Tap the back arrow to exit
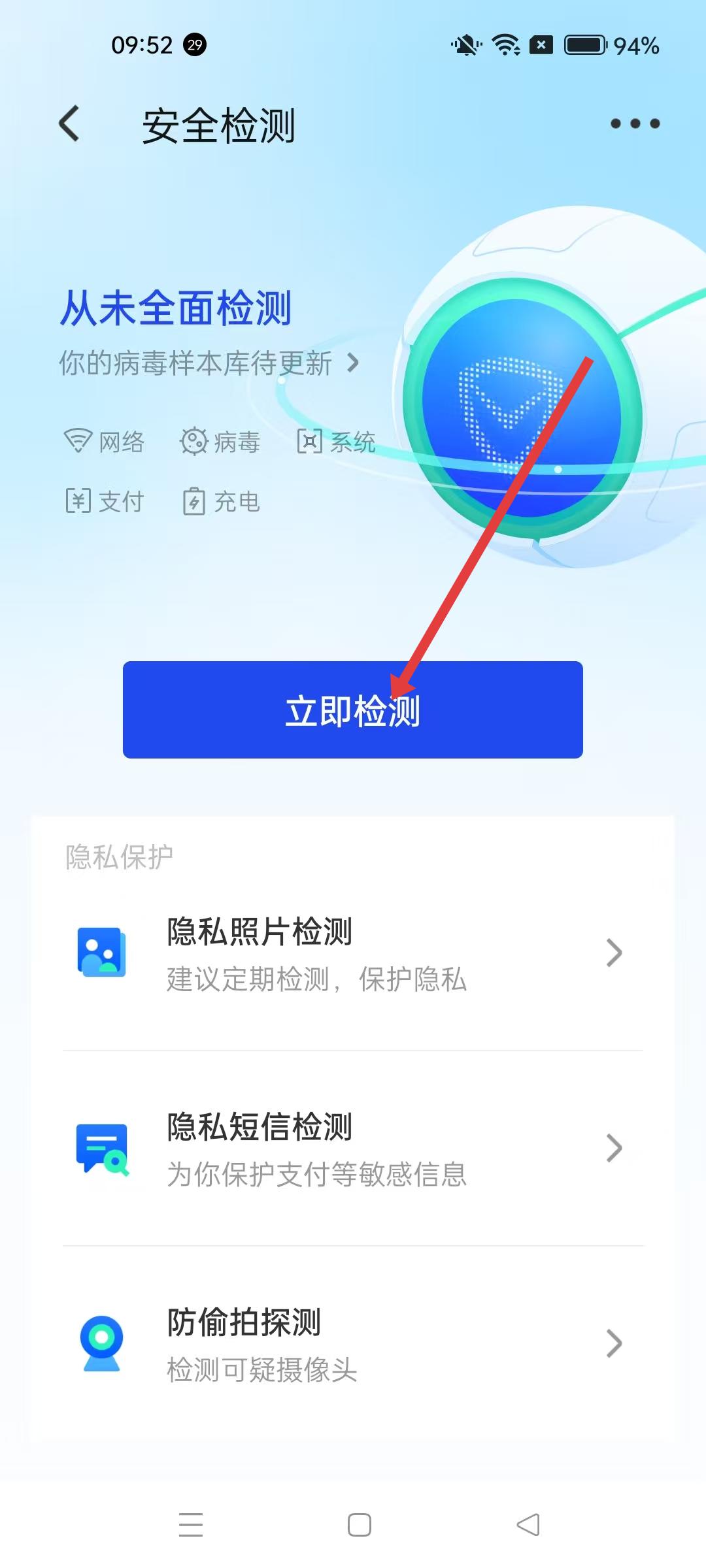 [67, 124]
